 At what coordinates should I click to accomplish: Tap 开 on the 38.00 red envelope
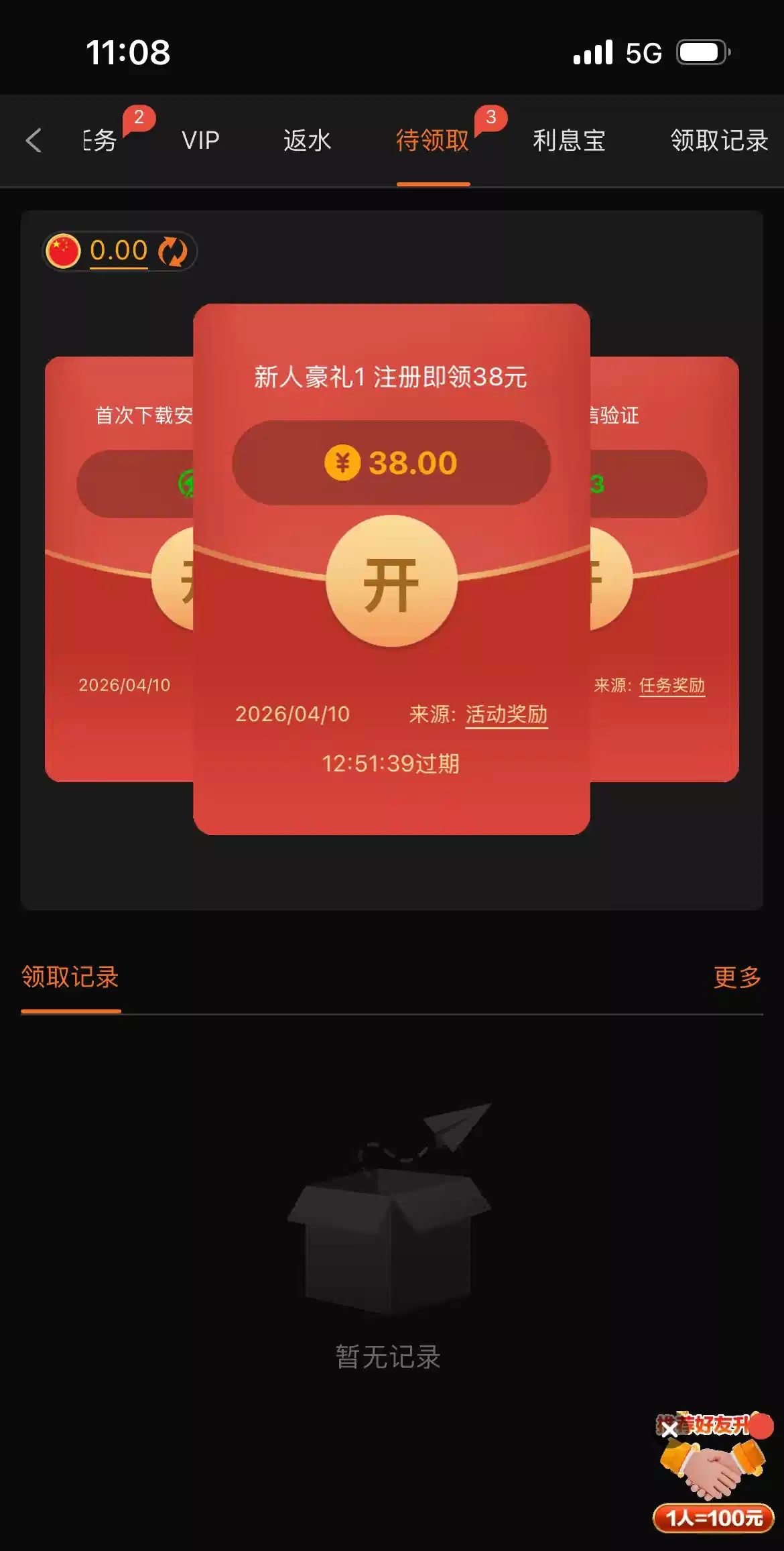[x=391, y=582]
